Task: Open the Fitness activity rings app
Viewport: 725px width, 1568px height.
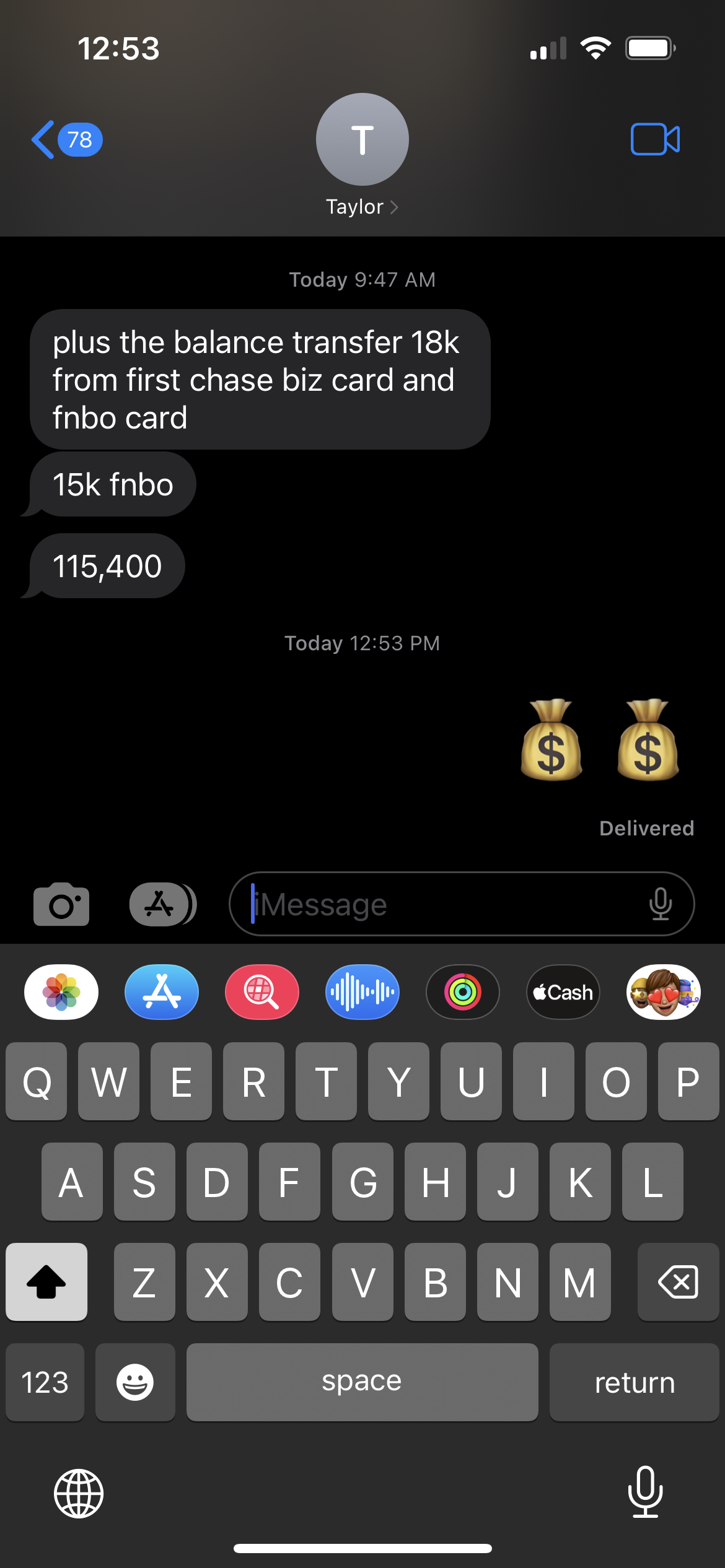Action: coord(463,992)
